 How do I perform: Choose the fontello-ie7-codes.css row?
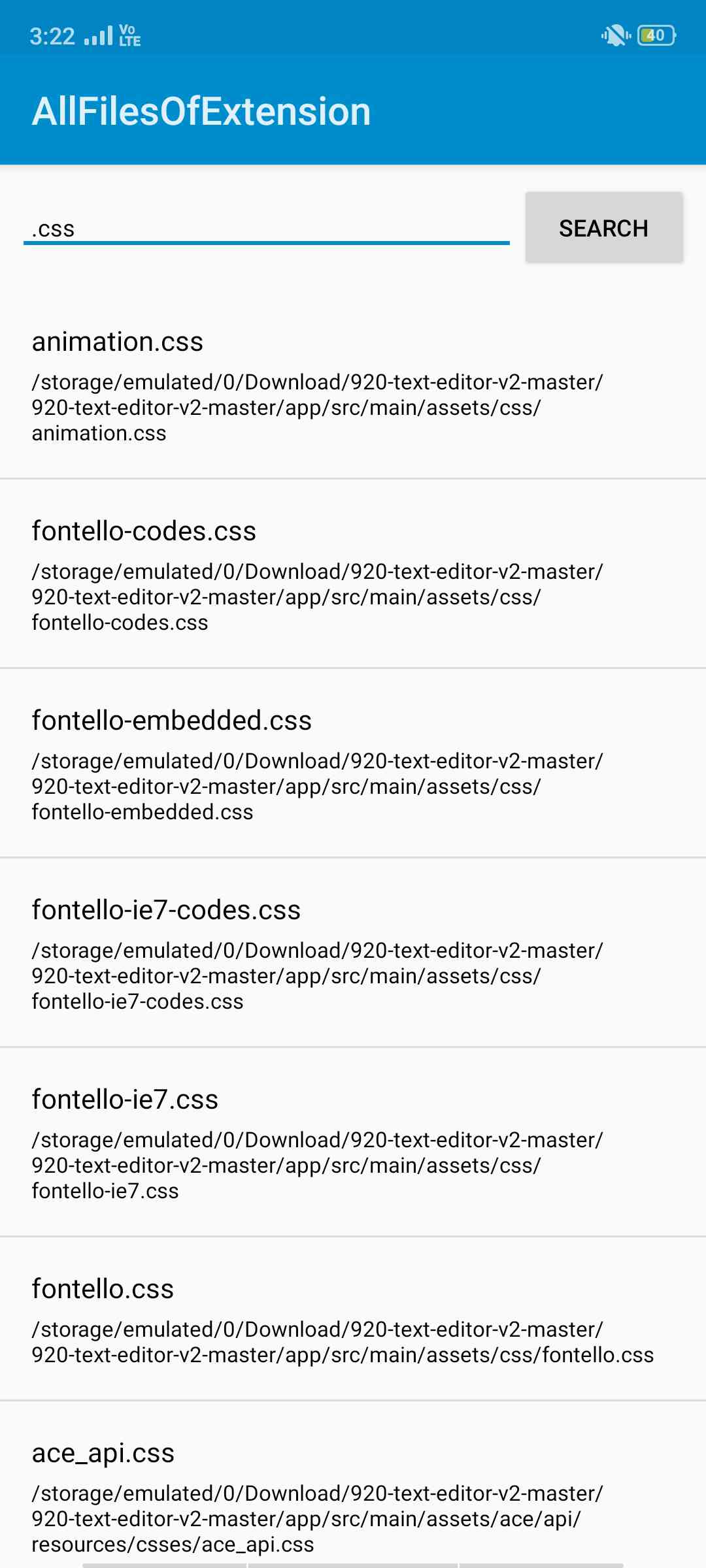353,954
